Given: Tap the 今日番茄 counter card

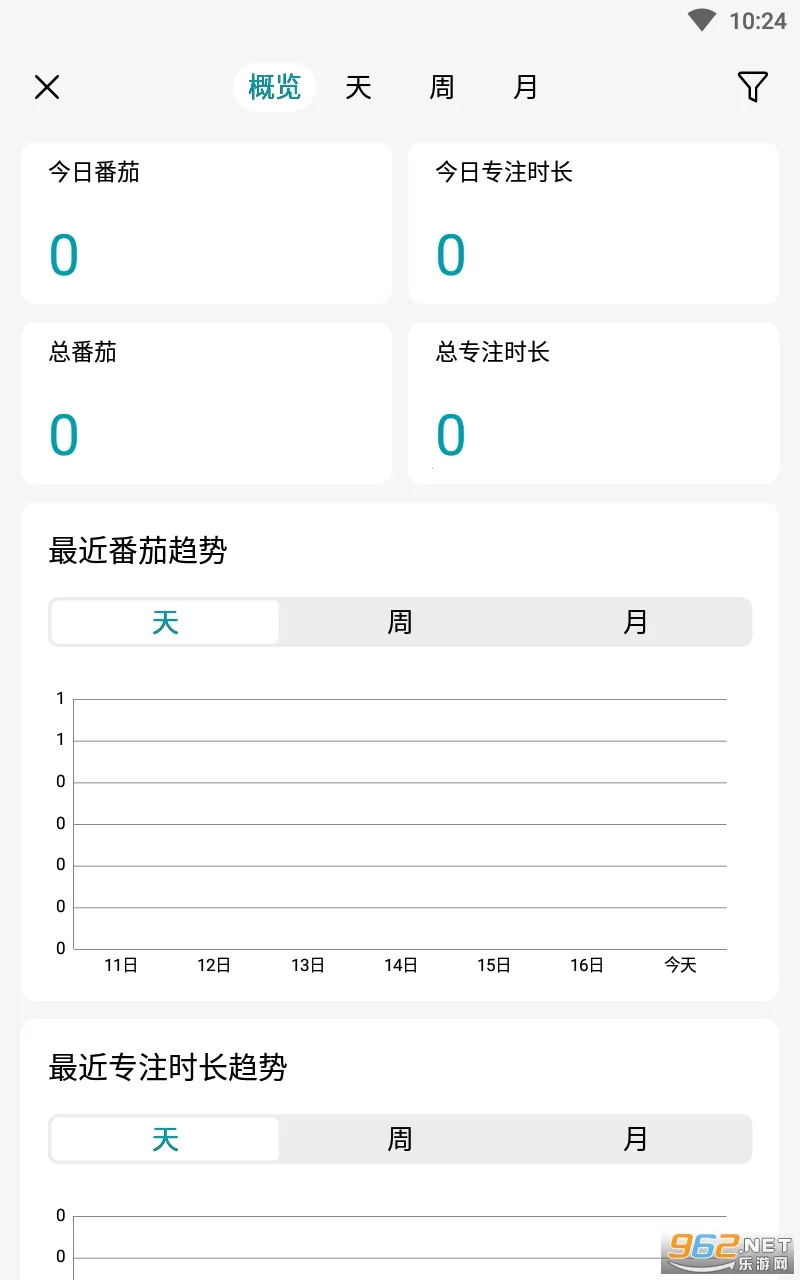Looking at the screenshot, I should pos(206,222).
